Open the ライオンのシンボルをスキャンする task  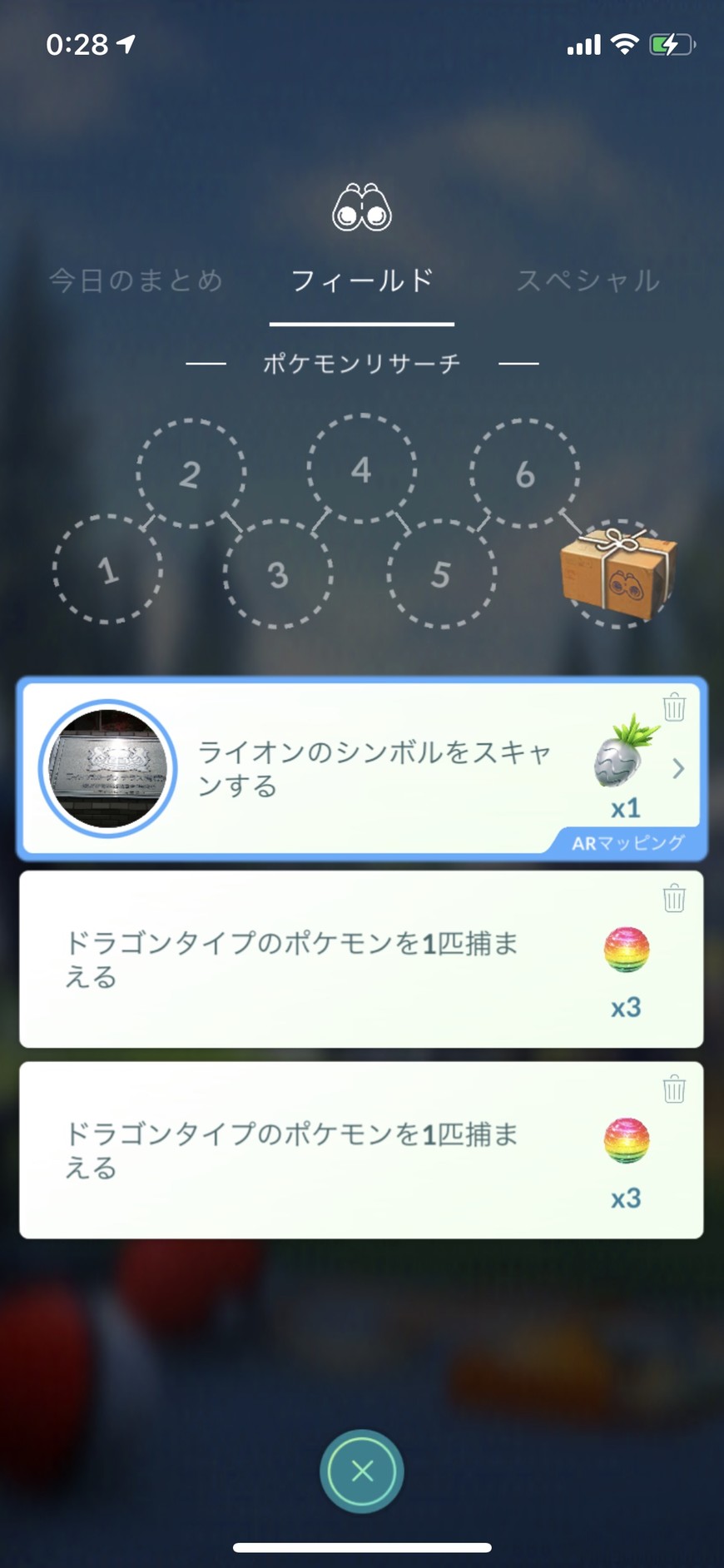pyautogui.click(x=374, y=769)
